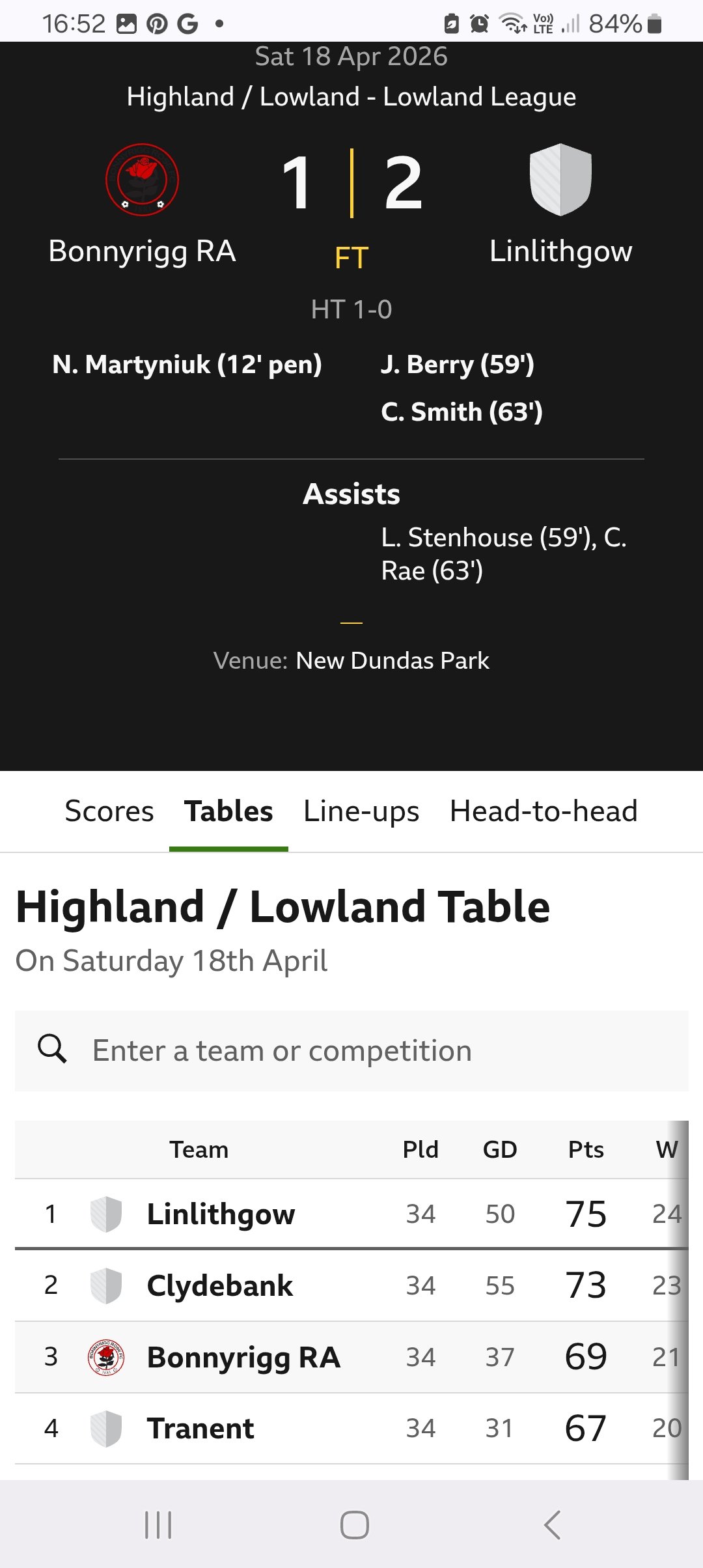The height and width of the screenshot is (1568, 703).
Task: Tap the team or competition search field
Action: pyautogui.click(x=351, y=1050)
